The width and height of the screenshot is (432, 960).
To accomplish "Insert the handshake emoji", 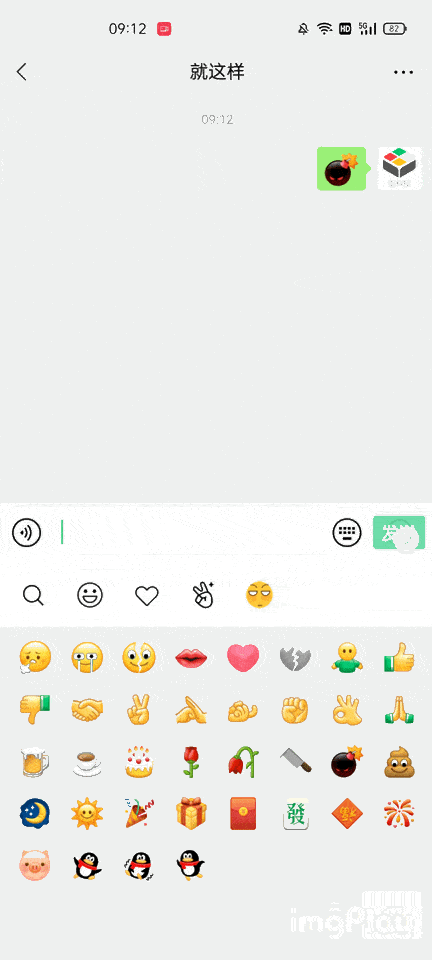I will point(87,710).
